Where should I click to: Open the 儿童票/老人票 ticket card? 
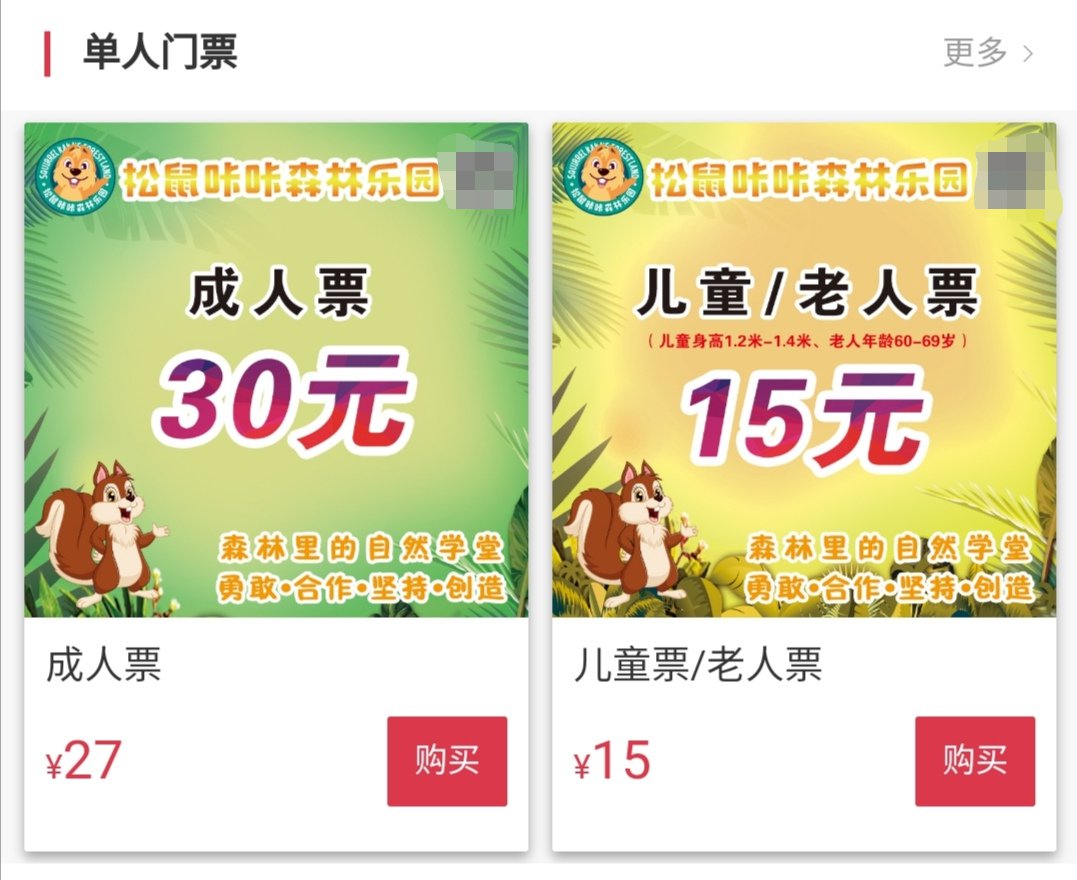(x=804, y=370)
